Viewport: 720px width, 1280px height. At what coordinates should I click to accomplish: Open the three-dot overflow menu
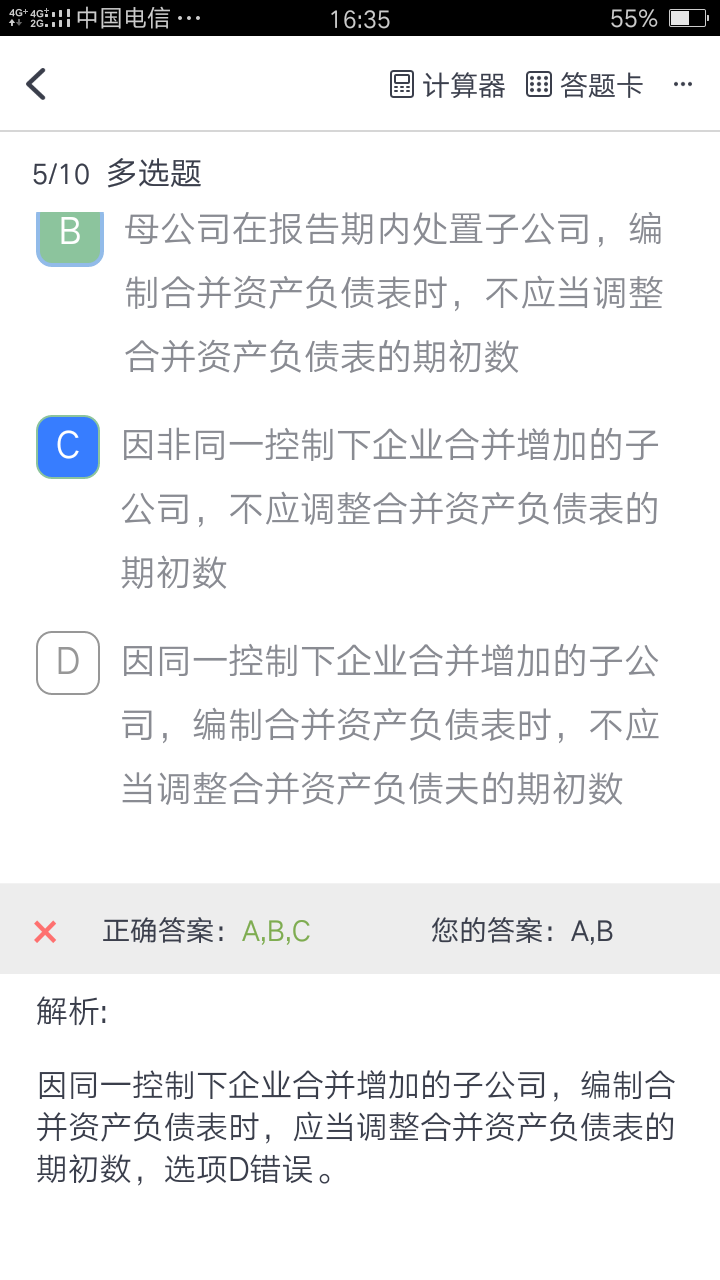(683, 85)
